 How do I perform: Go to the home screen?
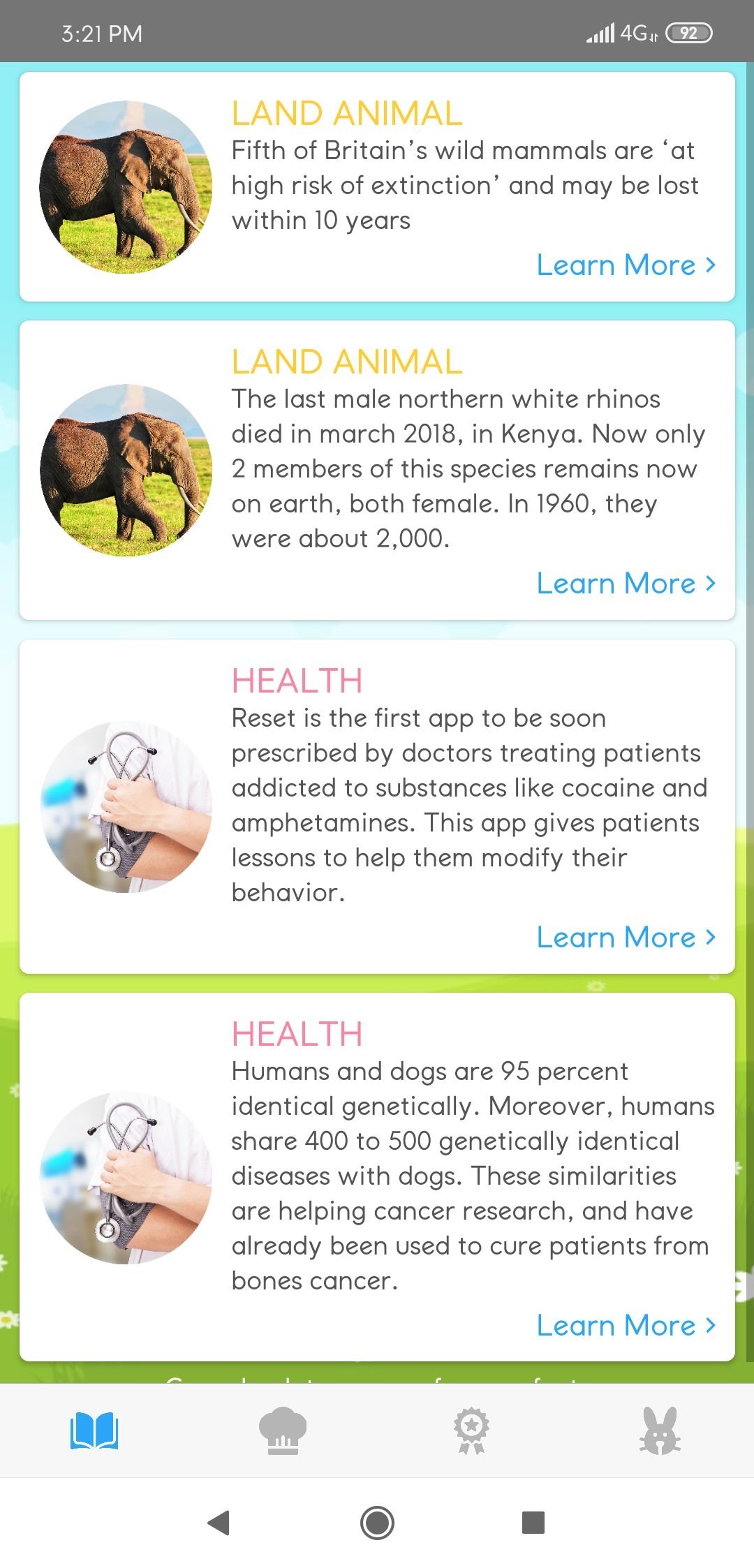pos(377,1523)
